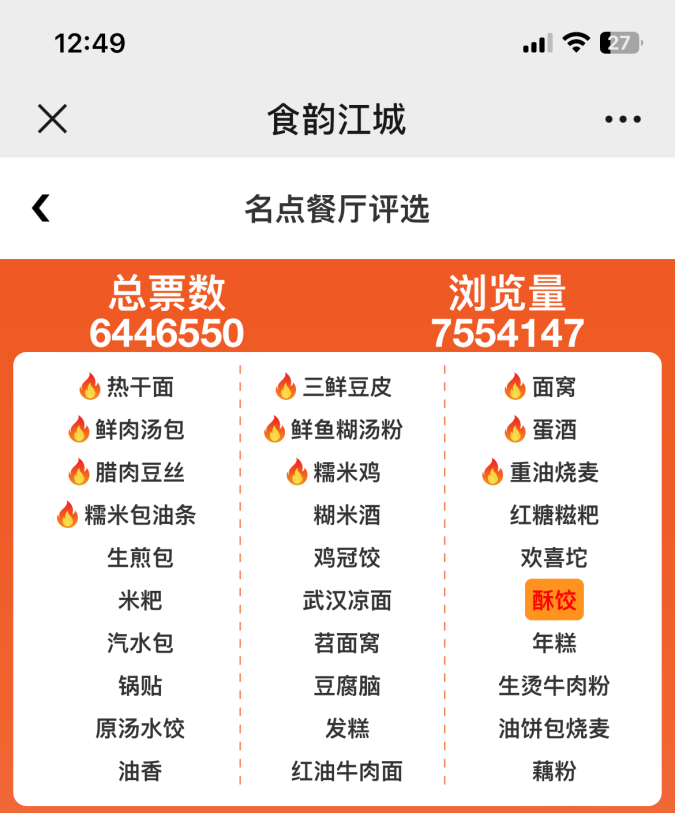Go back from 名点餐厅评选
The height and width of the screenshot is (813, 675).
click(41, 208)
